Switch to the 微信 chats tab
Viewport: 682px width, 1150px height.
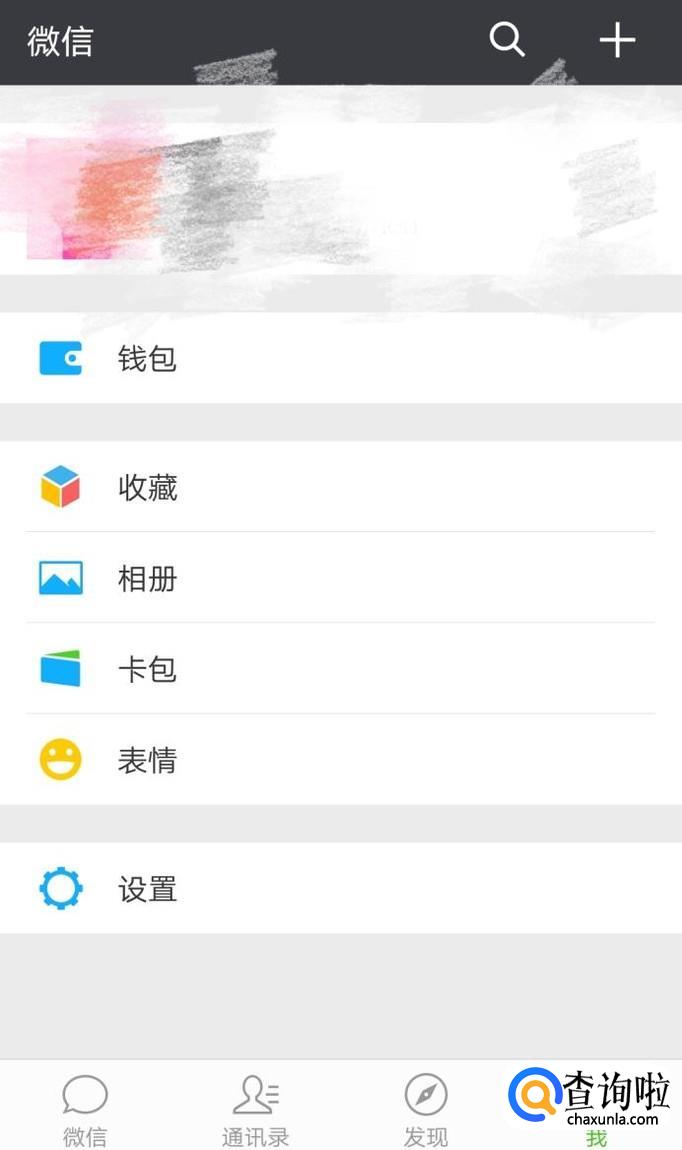point(85,1108)
